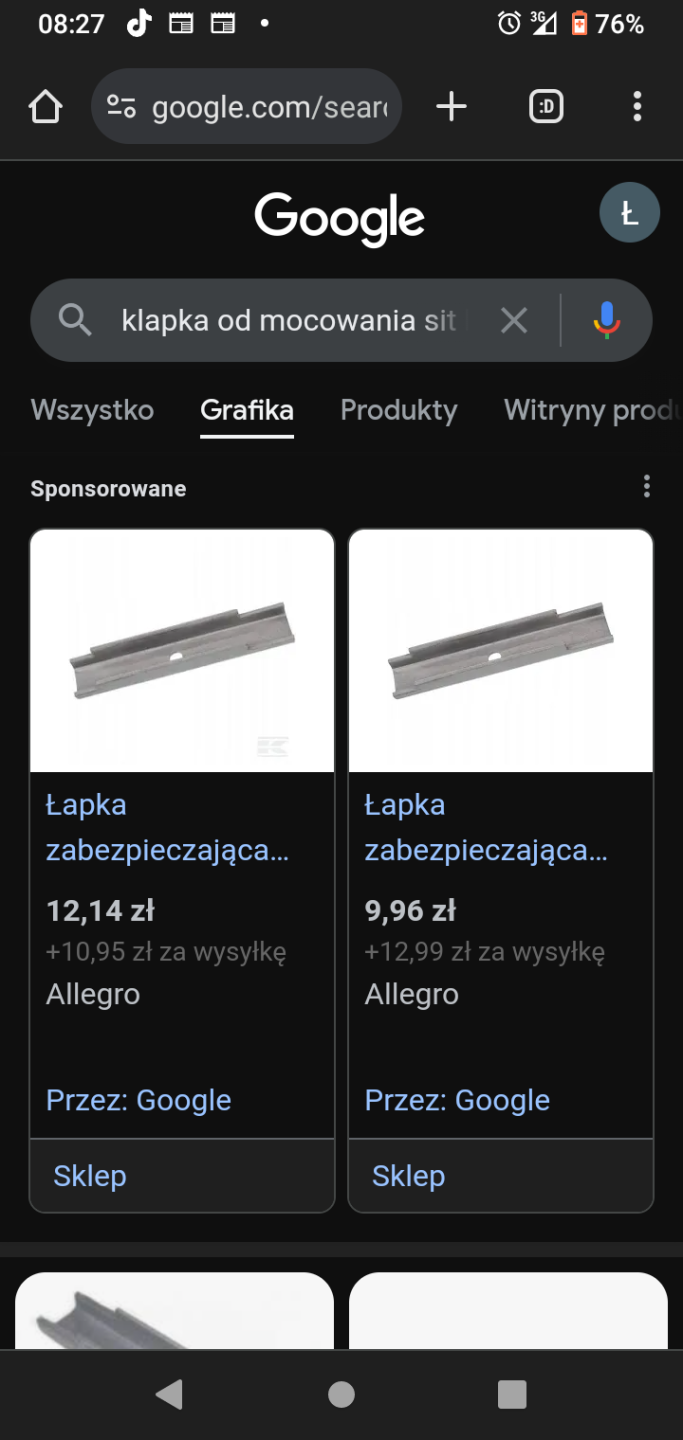Open a new browser tab
Image resolution: width=683 pixels, height=1440 pixels.
coord(451,106)
